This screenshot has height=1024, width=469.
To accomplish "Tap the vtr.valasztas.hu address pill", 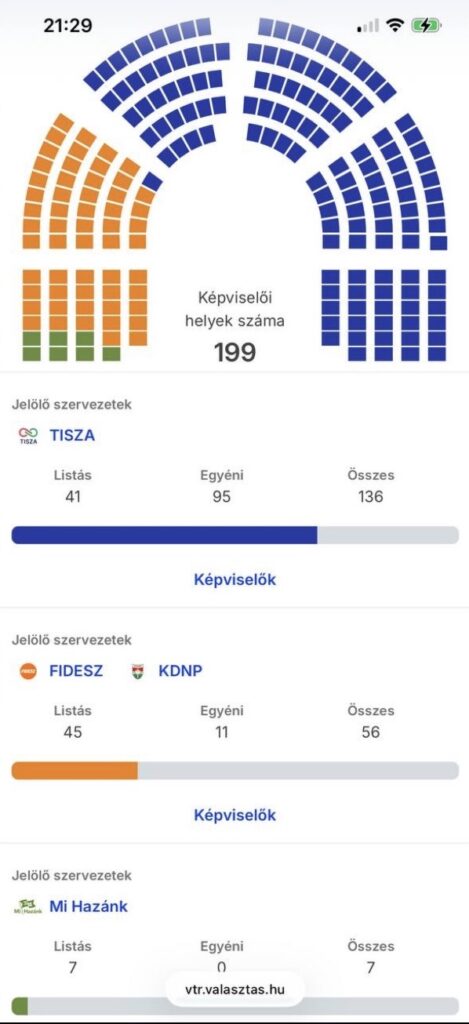I will point(234,989).
